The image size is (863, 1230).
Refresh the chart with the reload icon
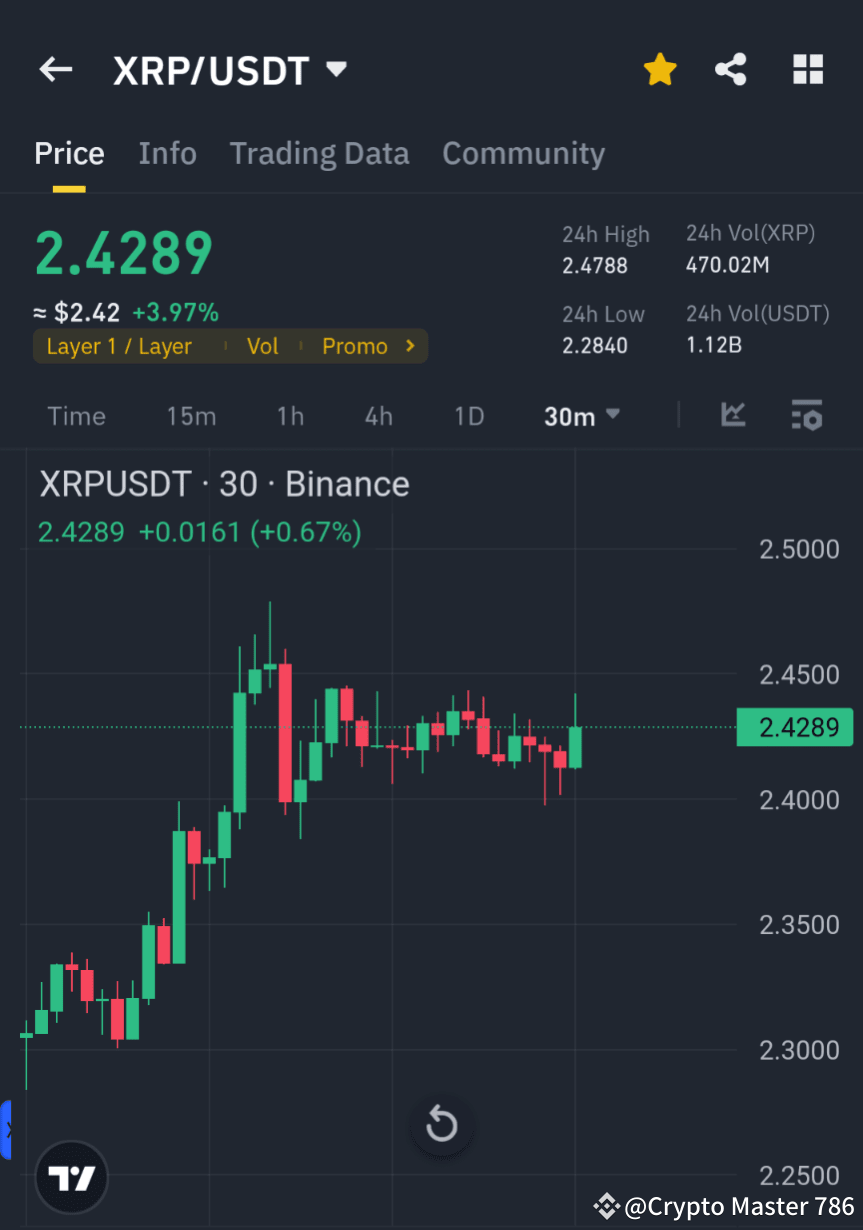pyautogui.click(x=441, y=1124)
